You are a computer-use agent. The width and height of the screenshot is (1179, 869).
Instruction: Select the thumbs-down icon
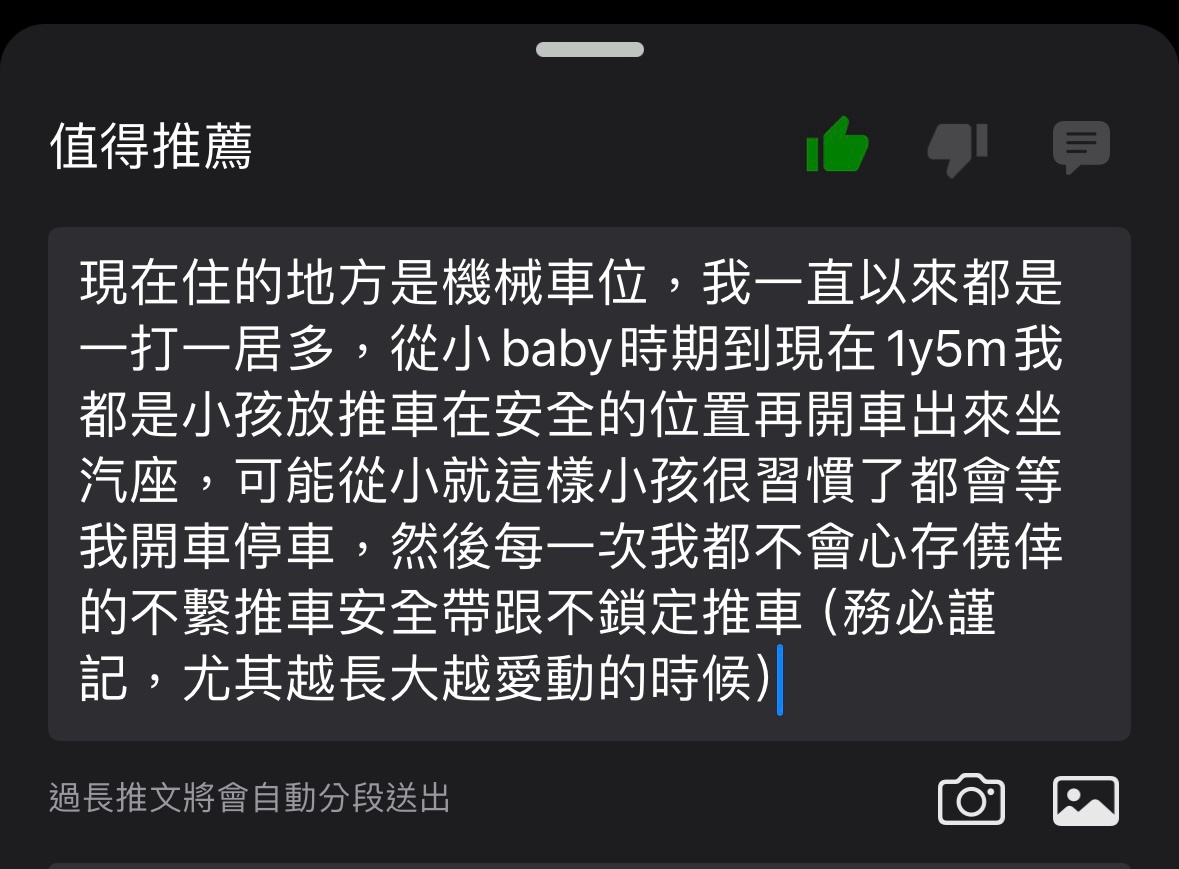tap(958, 148)
